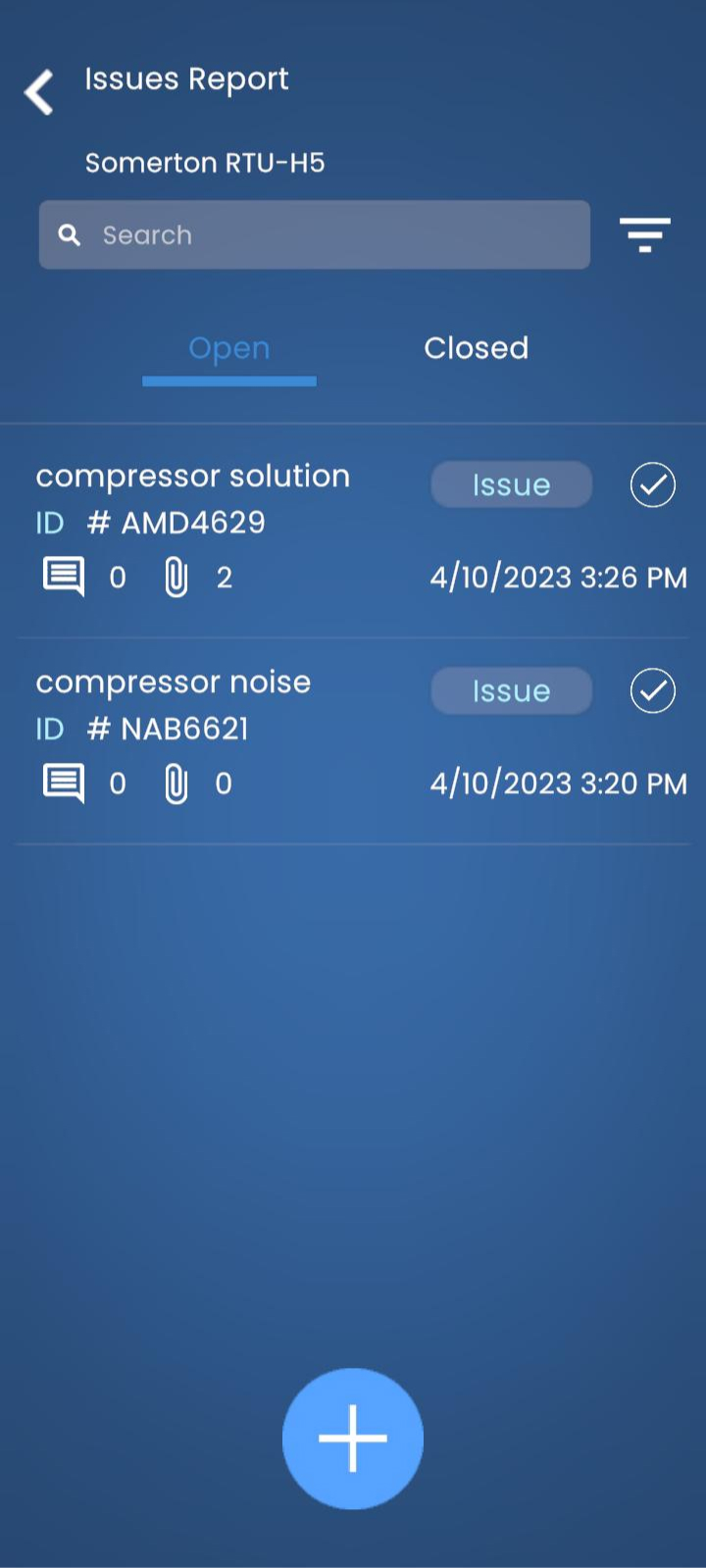Image resolution: width=706 pixels, height=1568 pixels.
Task: Switch to the Closed tab
Action: click(476, 348)
